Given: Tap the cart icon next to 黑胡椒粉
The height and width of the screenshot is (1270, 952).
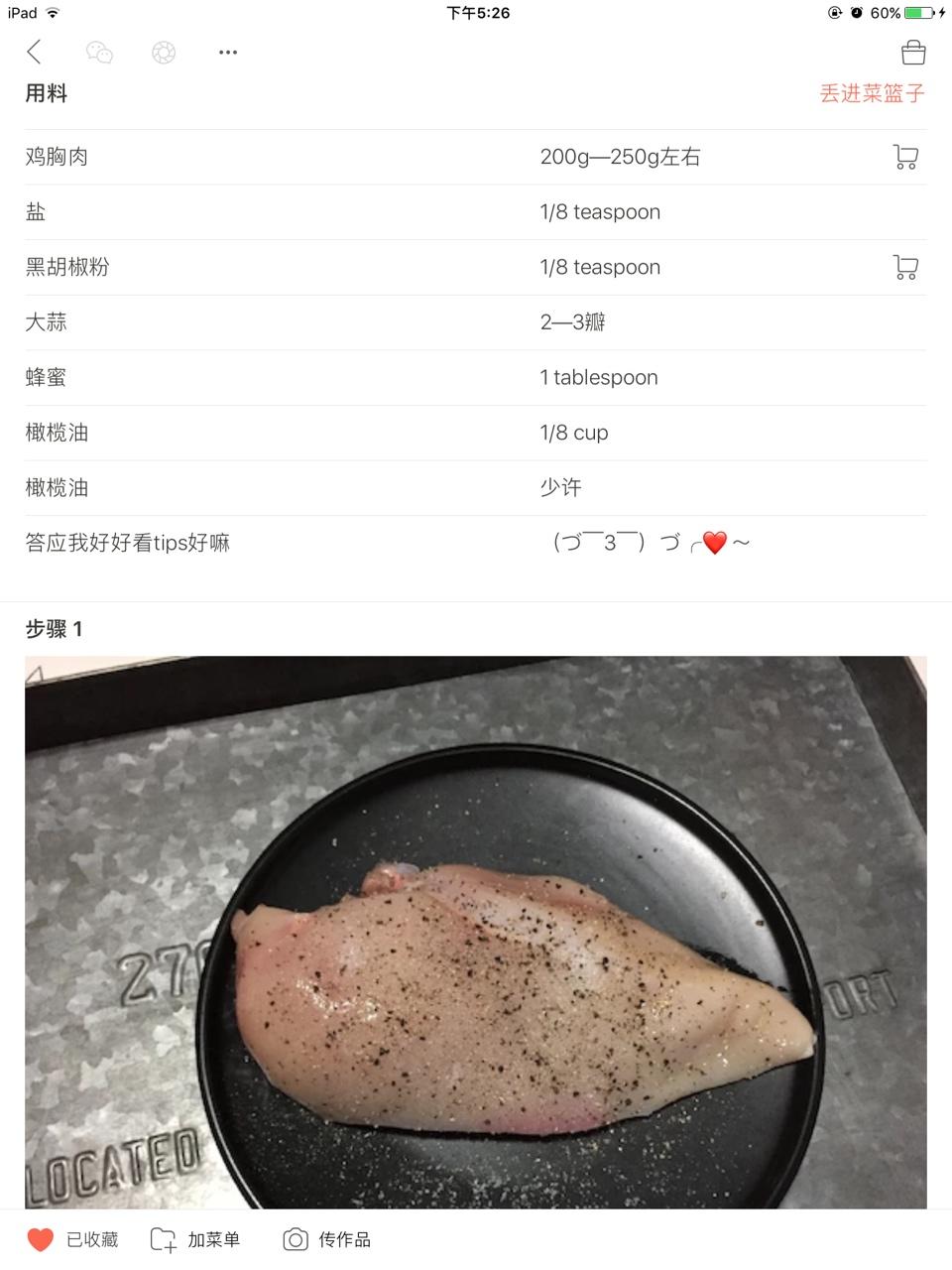Looking at the screenshot, I should pyautogui.click(x=904, y=267).
